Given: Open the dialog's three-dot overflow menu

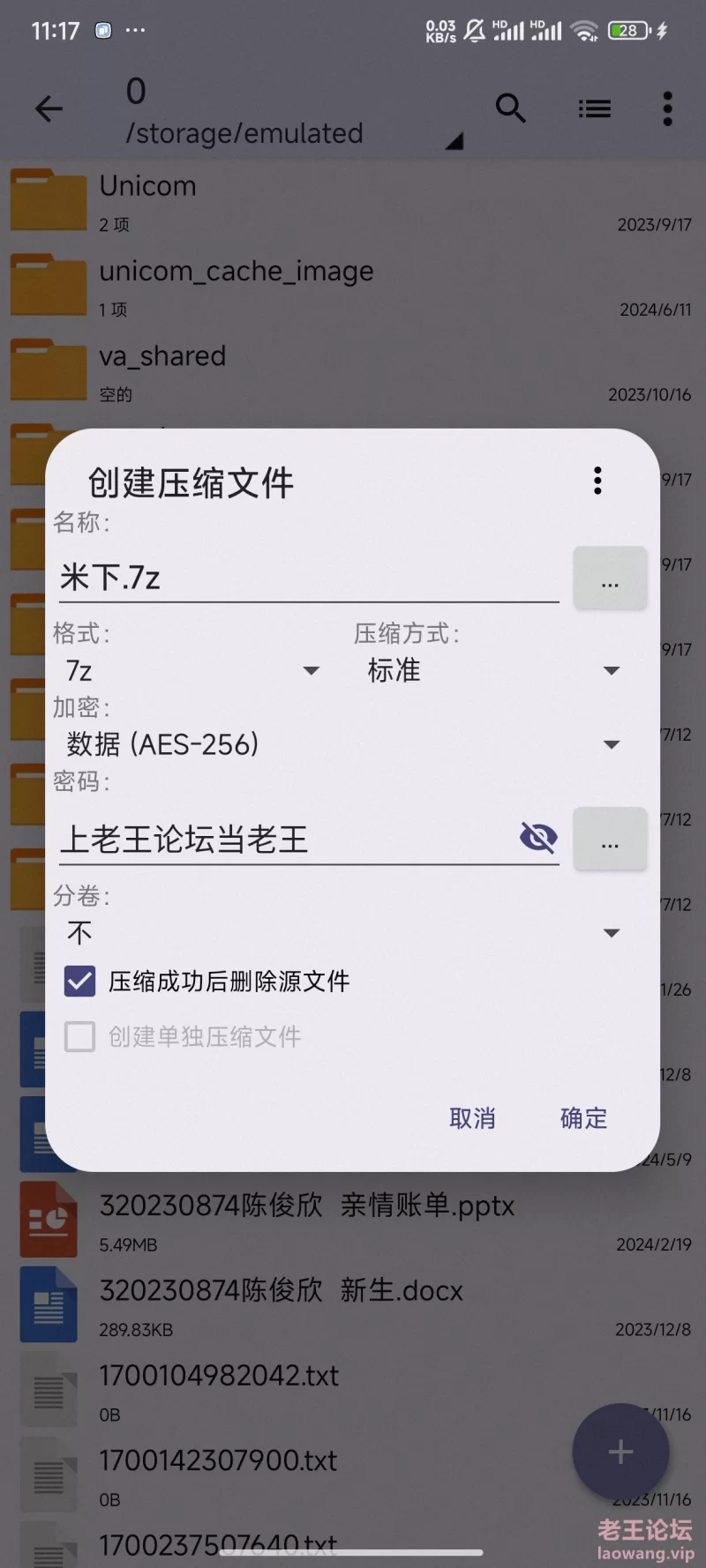Looking at the screenshot, I should point(597,481).
